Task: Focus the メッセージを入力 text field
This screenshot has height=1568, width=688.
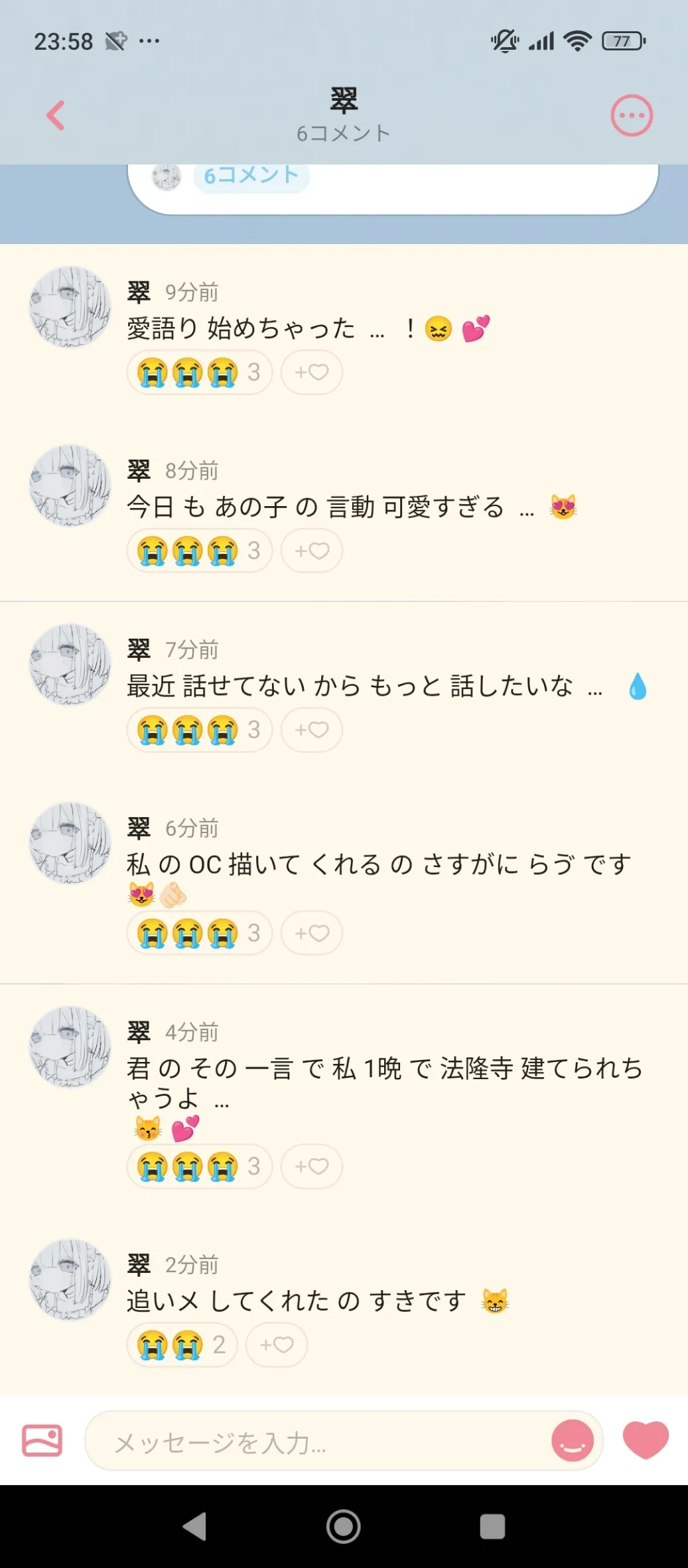Action: [318, 1442]
